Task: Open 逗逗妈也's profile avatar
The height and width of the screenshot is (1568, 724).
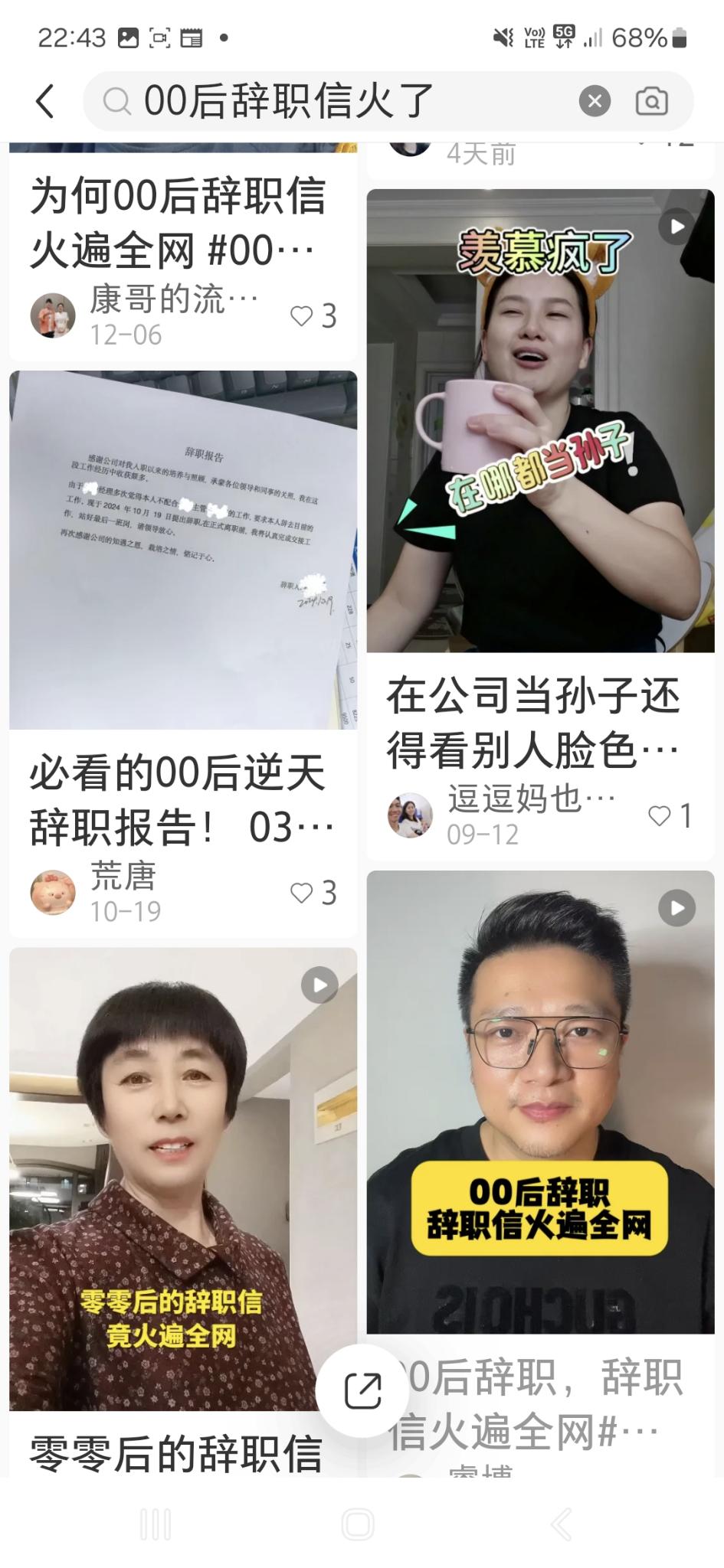Action: (x=411, y=815)
